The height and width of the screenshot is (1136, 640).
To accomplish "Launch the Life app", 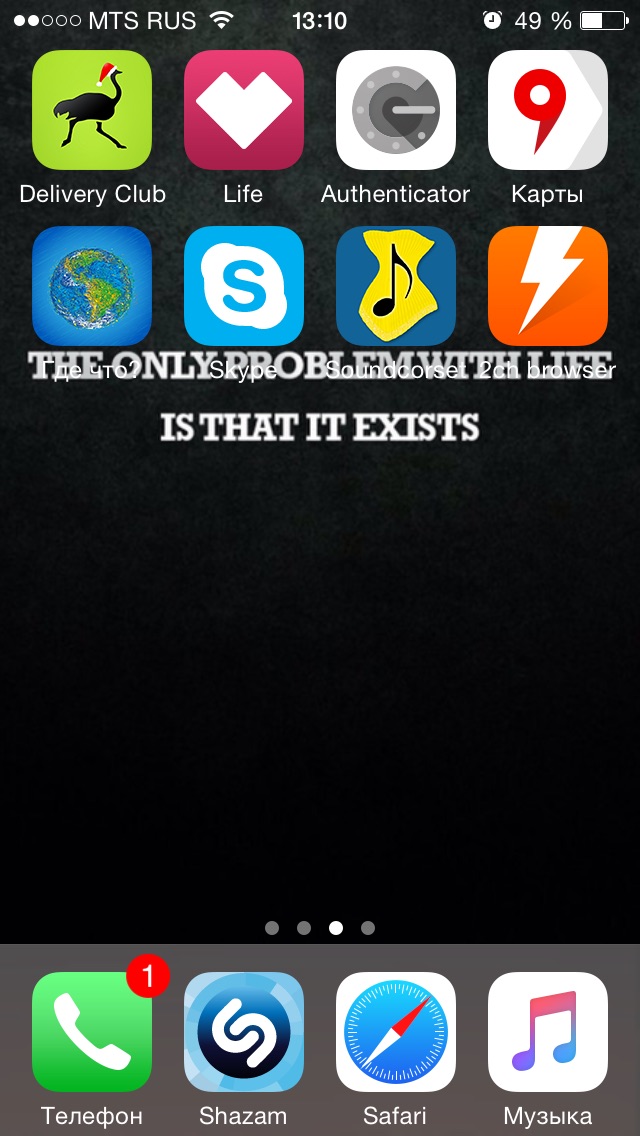I will pos(244,110).
